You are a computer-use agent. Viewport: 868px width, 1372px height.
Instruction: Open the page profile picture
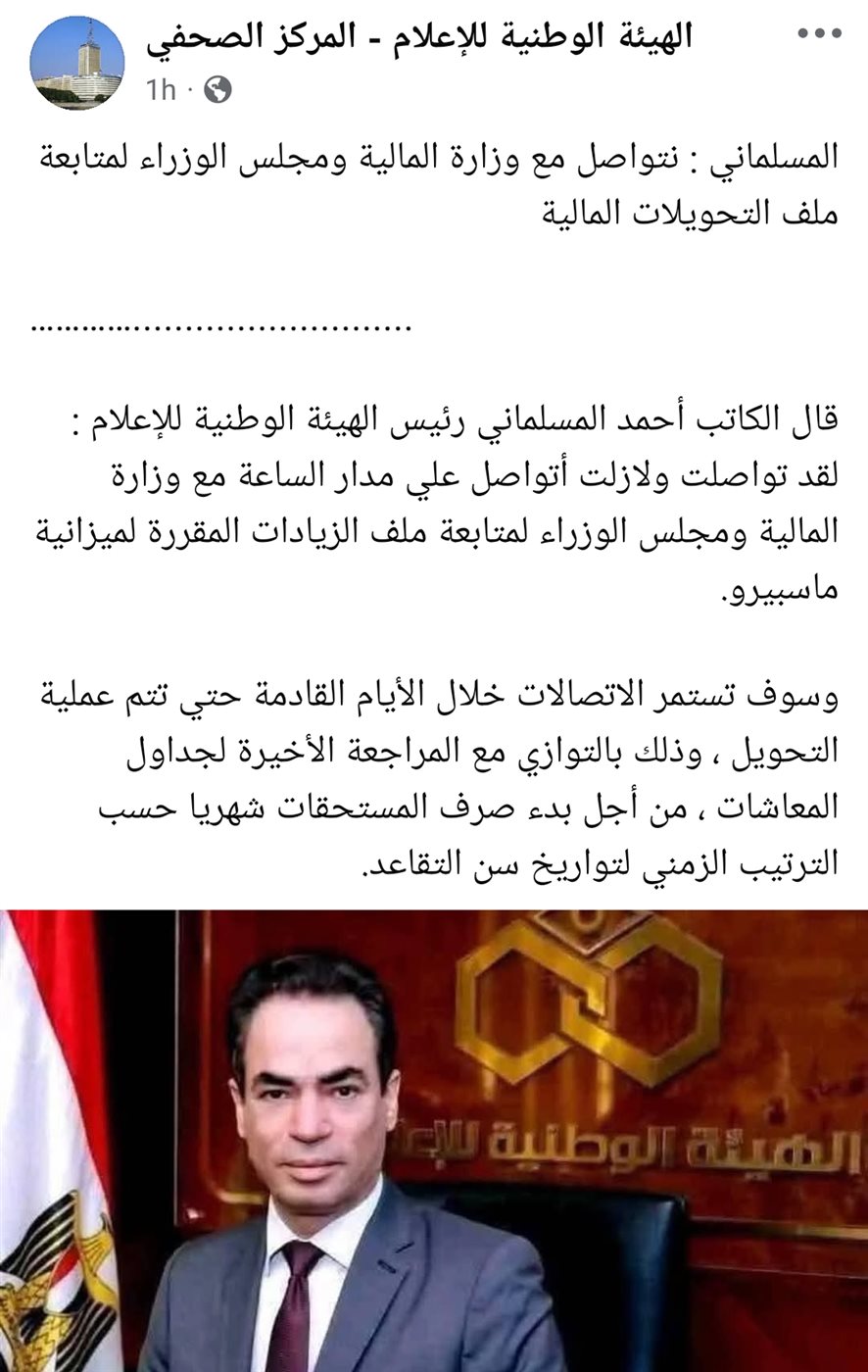(x=77, y=63)
